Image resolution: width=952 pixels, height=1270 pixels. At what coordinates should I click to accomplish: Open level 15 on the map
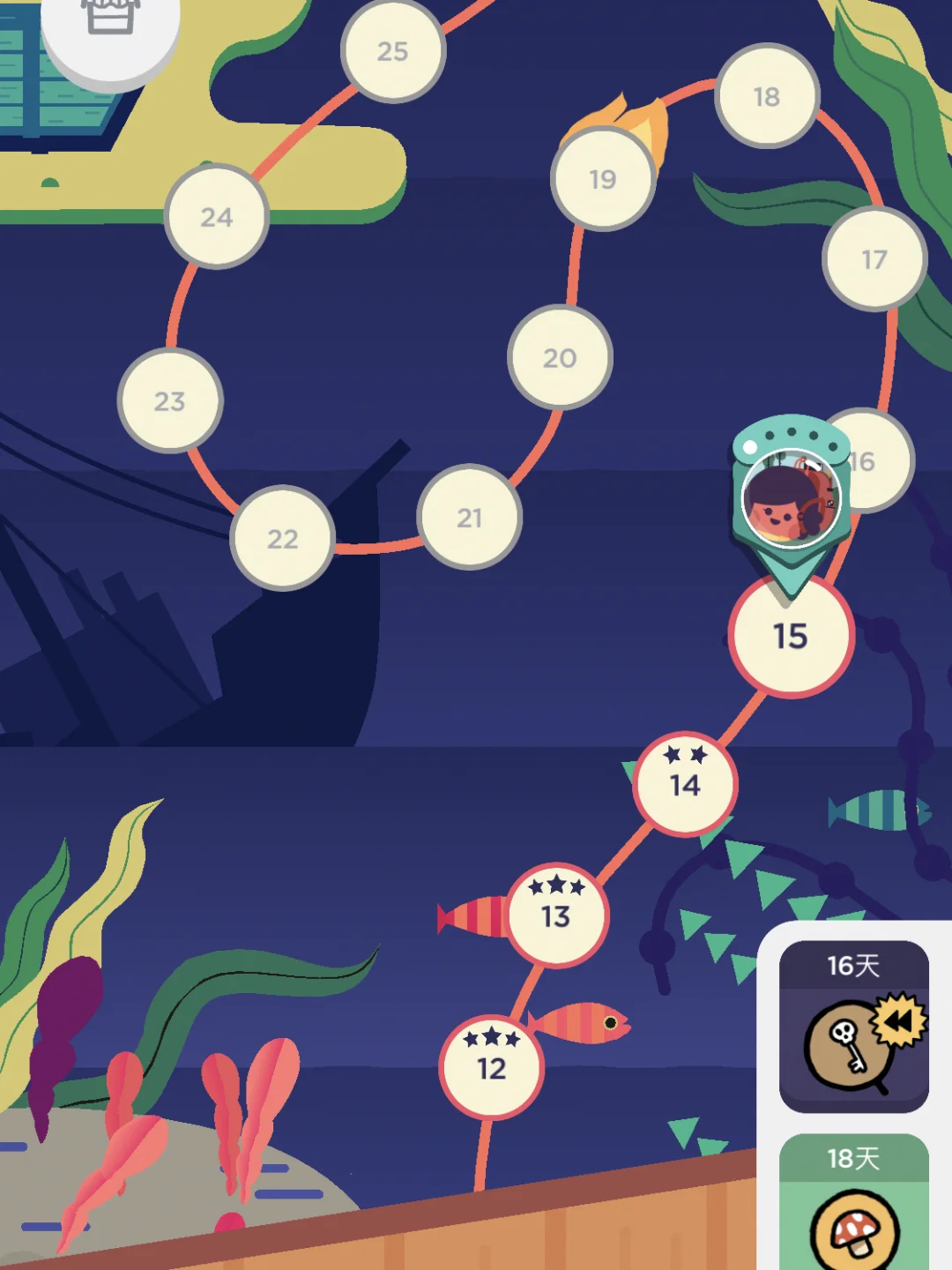pyautogui.click(x=791, y=637)
